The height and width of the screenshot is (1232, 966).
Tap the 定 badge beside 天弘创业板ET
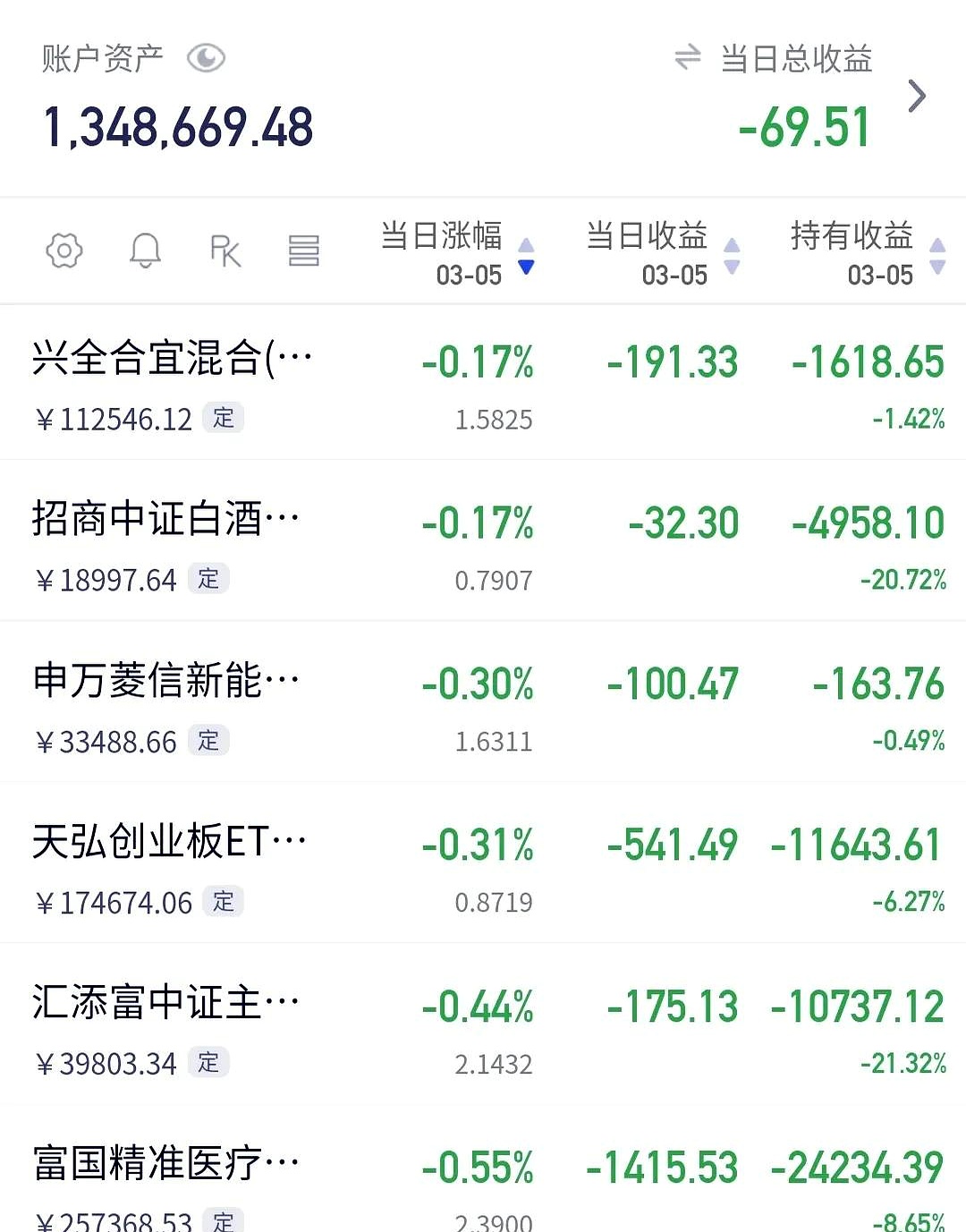(225, 902)
